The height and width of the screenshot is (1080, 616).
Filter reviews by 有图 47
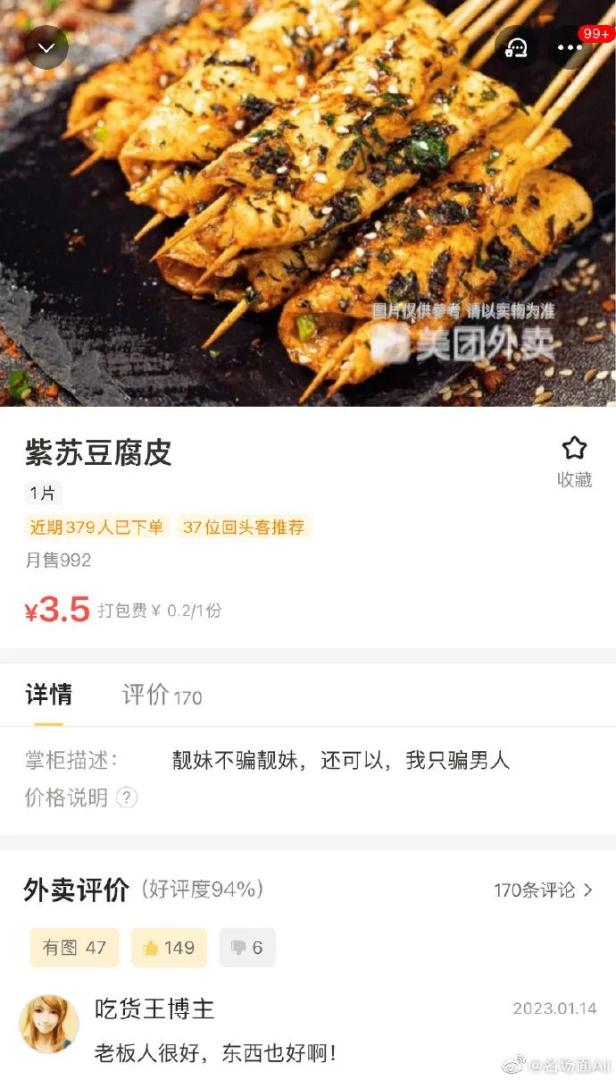74,947
